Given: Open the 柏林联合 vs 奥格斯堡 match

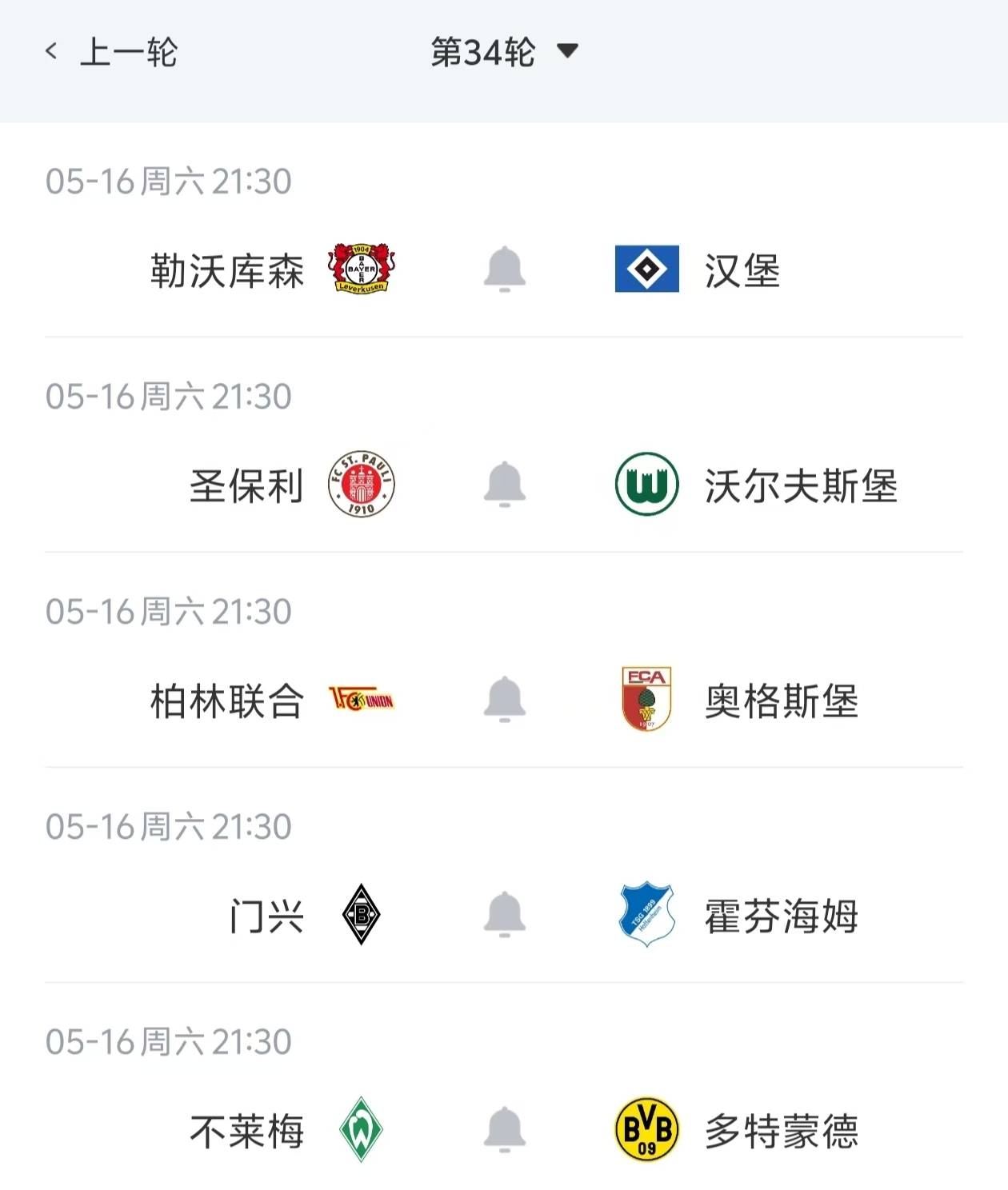Looking at the screenshot, I should [504, 660].
